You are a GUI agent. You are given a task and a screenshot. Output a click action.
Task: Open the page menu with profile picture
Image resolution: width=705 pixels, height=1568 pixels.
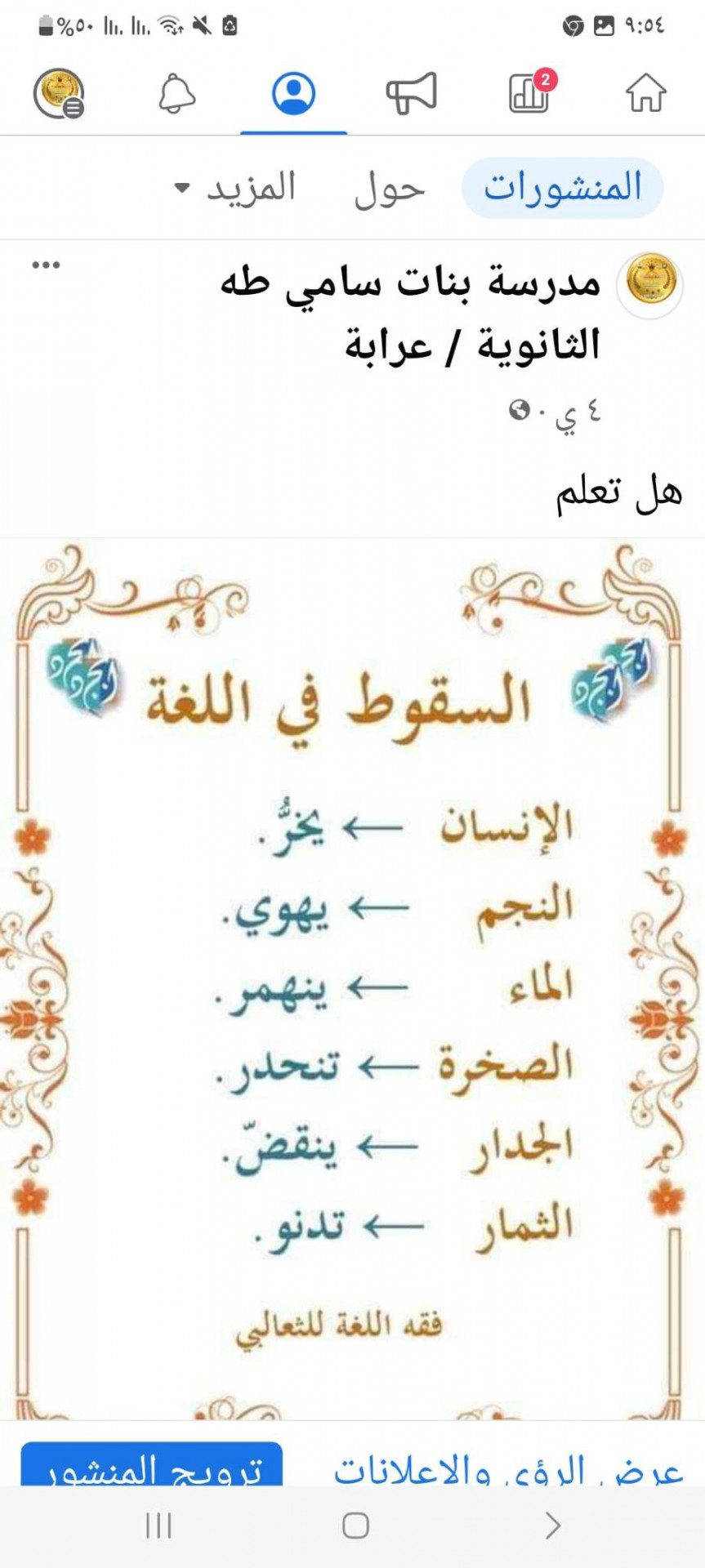[59, 92]
